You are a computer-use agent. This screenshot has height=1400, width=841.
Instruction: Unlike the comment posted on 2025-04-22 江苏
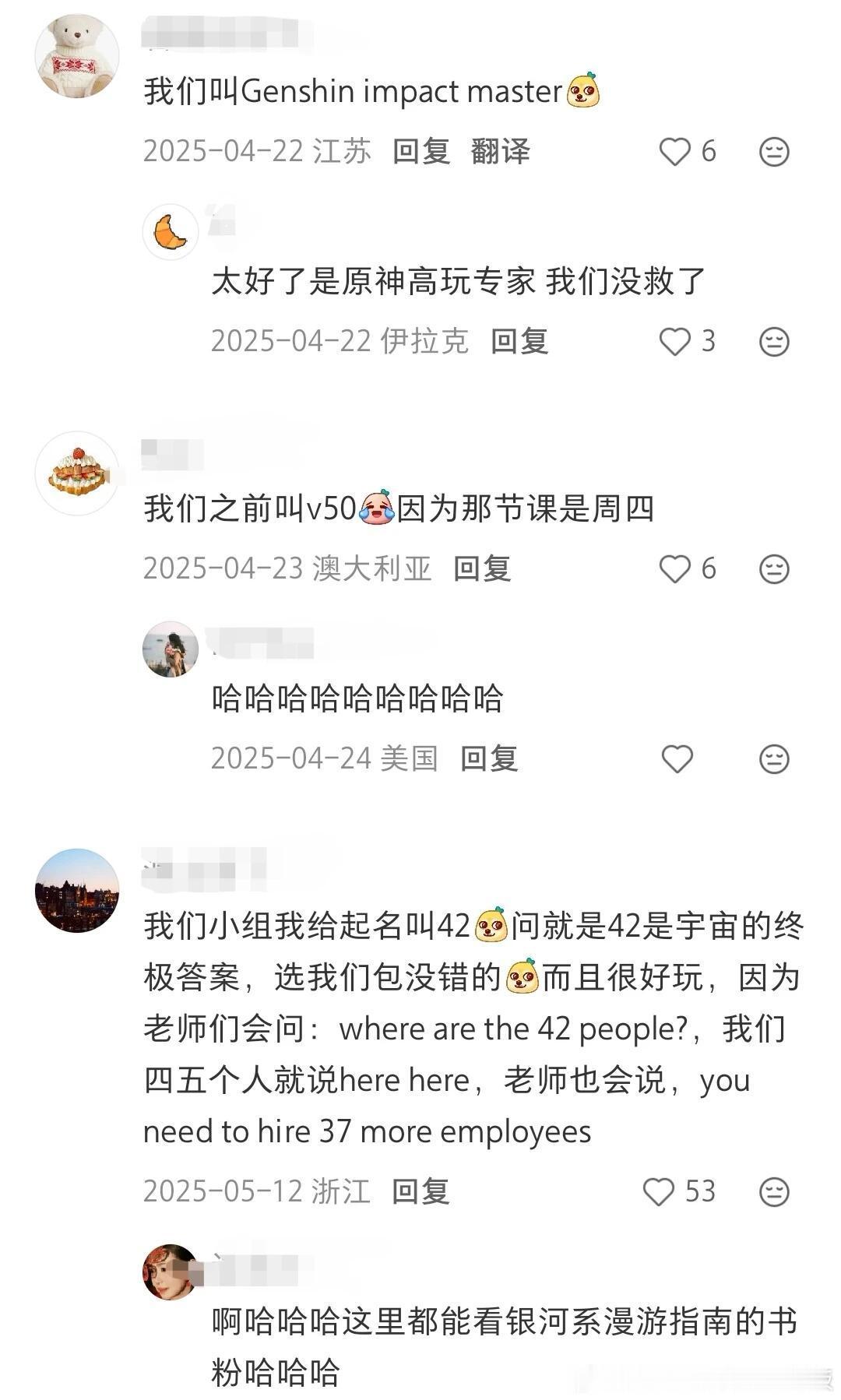[676, 153]
